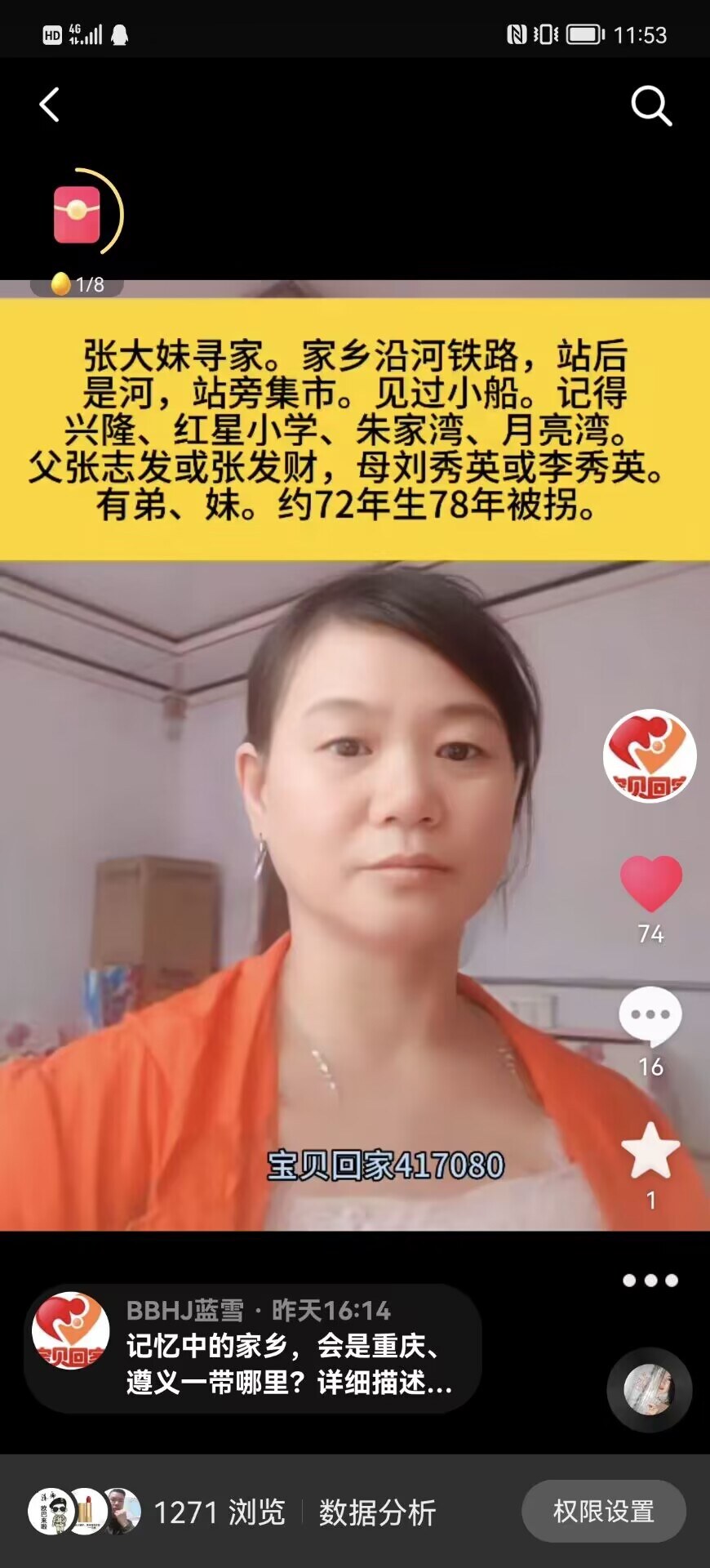Image resolution: width=710 pixels, height=1568 pixels.
Task: Open the spinning music disc
Action: [649, 1389]
